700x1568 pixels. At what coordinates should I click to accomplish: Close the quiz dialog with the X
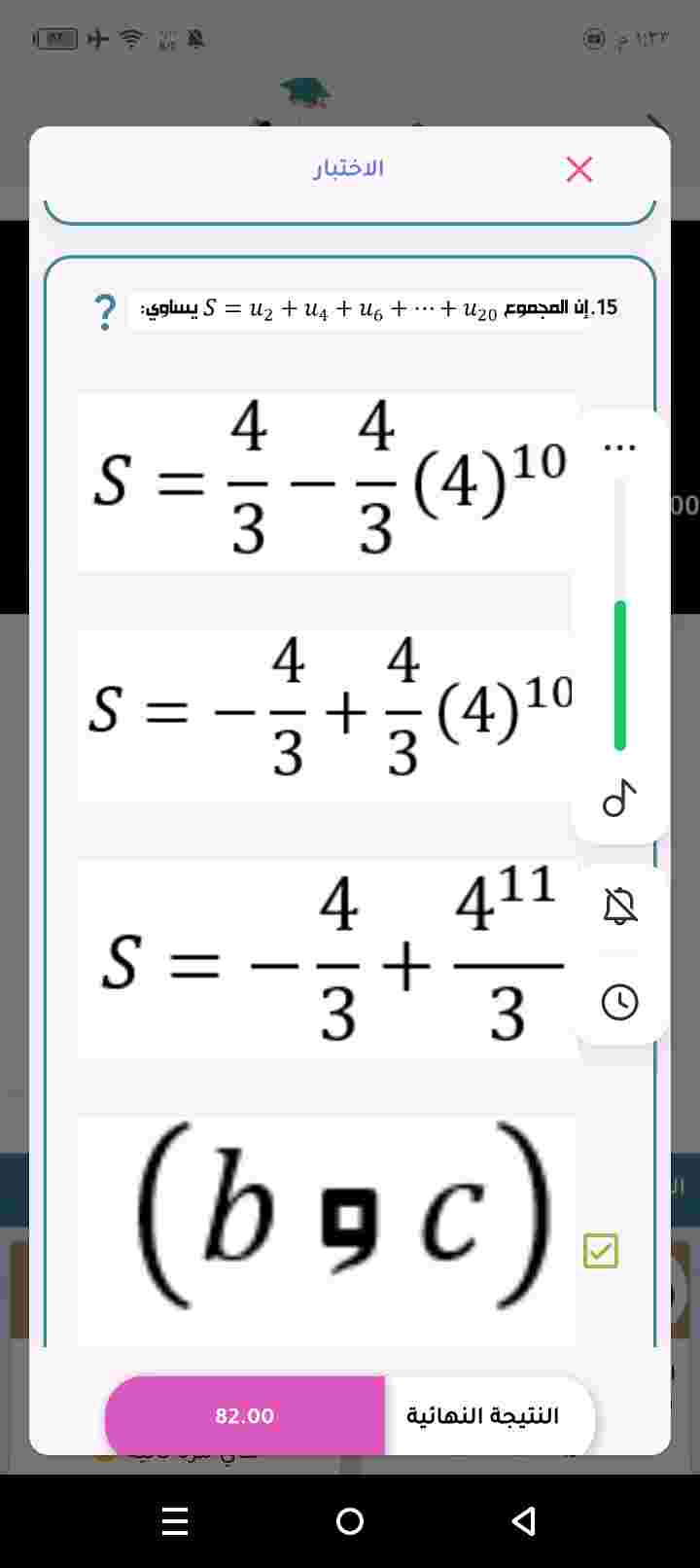[579, 169]
